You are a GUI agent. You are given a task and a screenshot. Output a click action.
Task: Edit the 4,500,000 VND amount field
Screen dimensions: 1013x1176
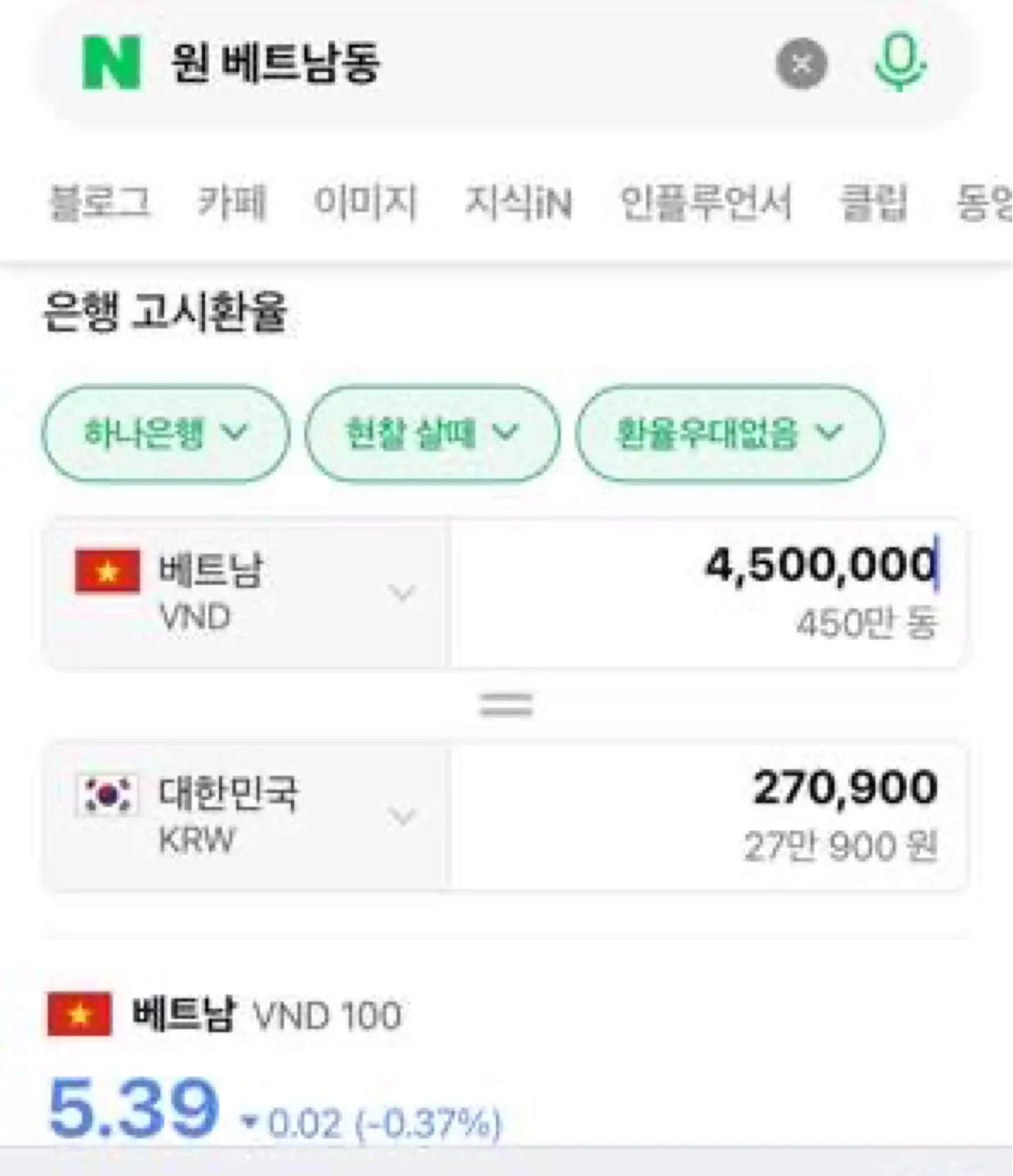pos(709,593)
